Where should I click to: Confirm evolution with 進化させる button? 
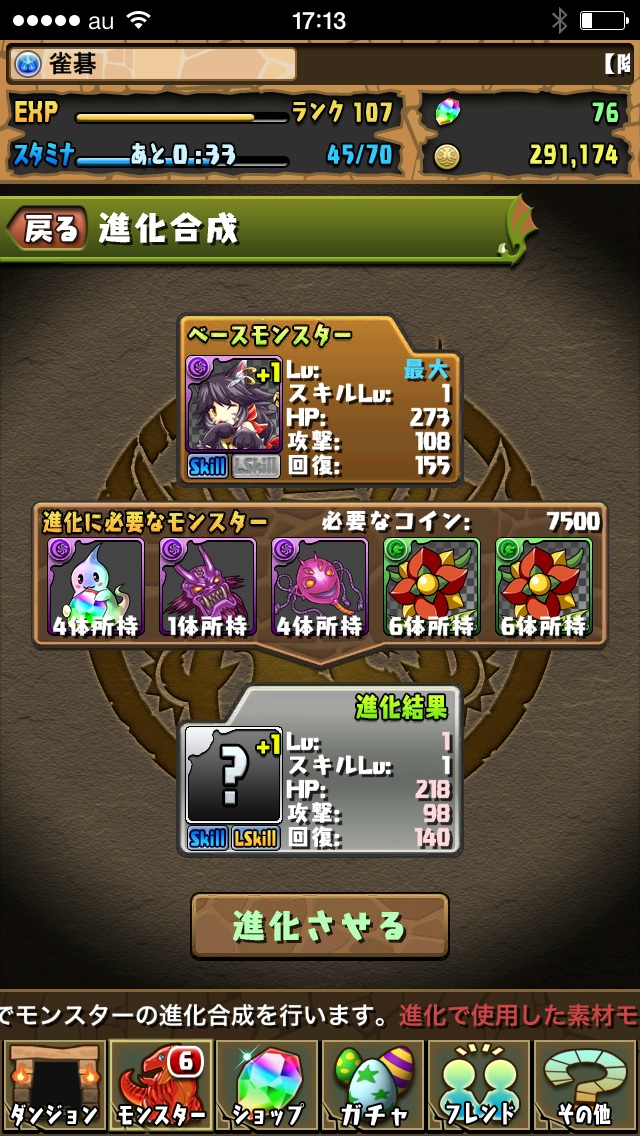(x=320, y=926)
